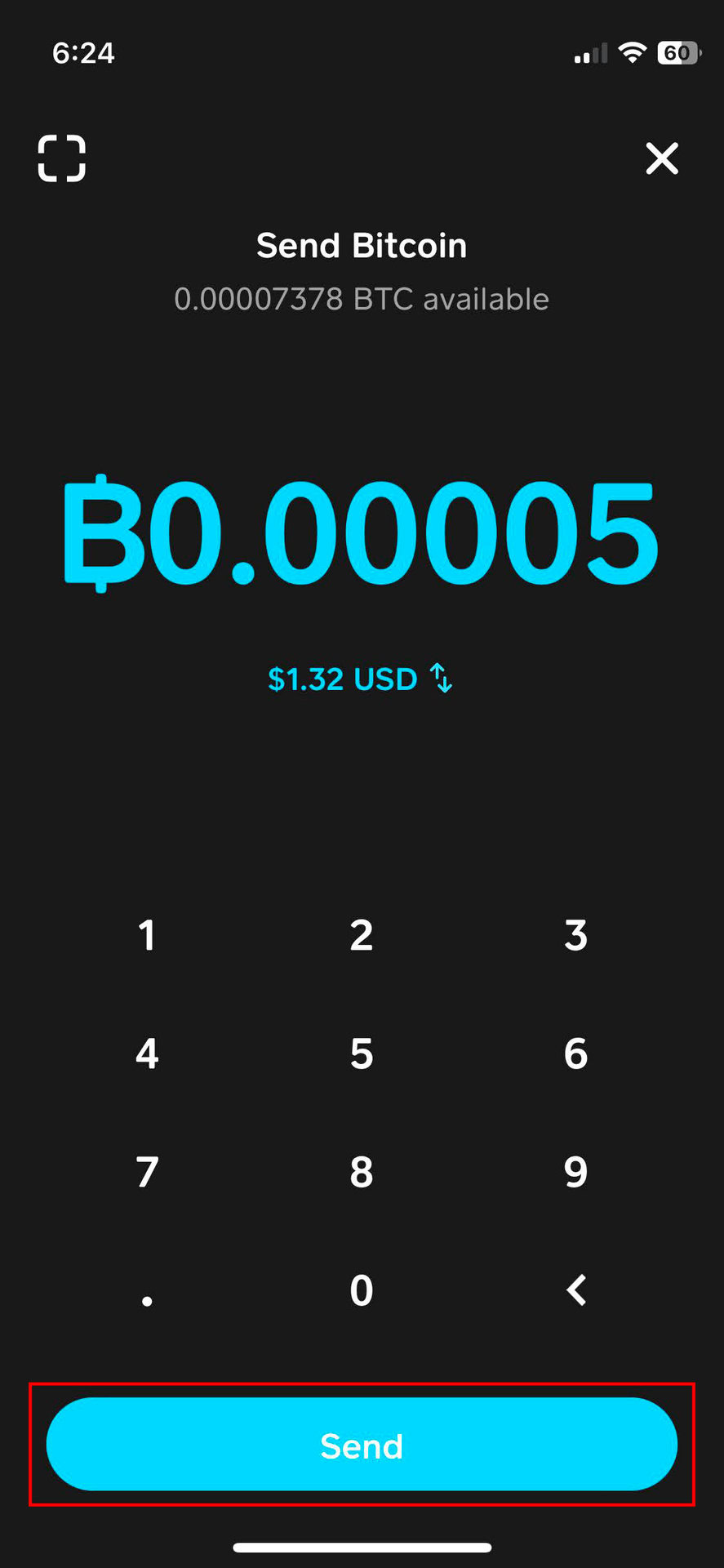Enter digit 8
724x1568 pixels.
(x=362, y=1172)
